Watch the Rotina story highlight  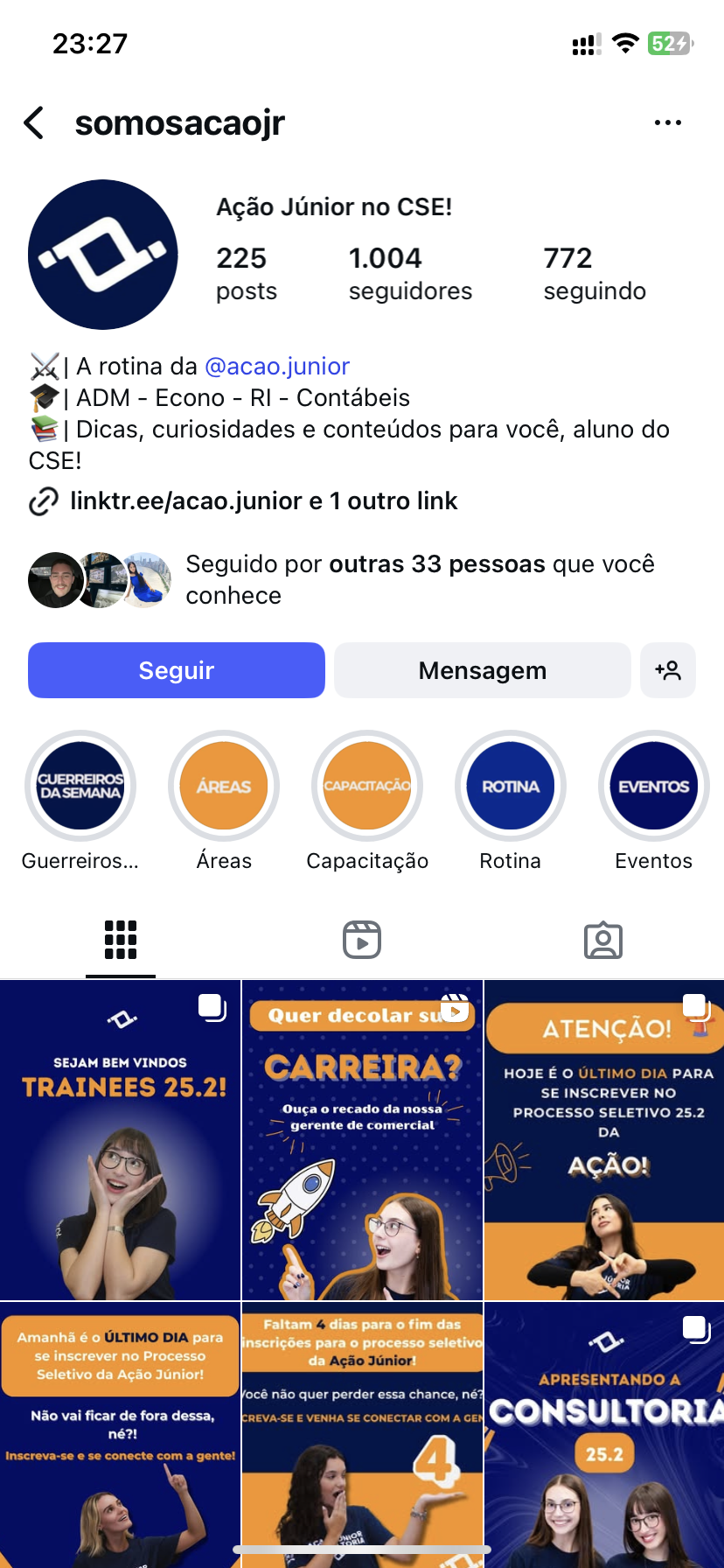[x=511, y=786]
